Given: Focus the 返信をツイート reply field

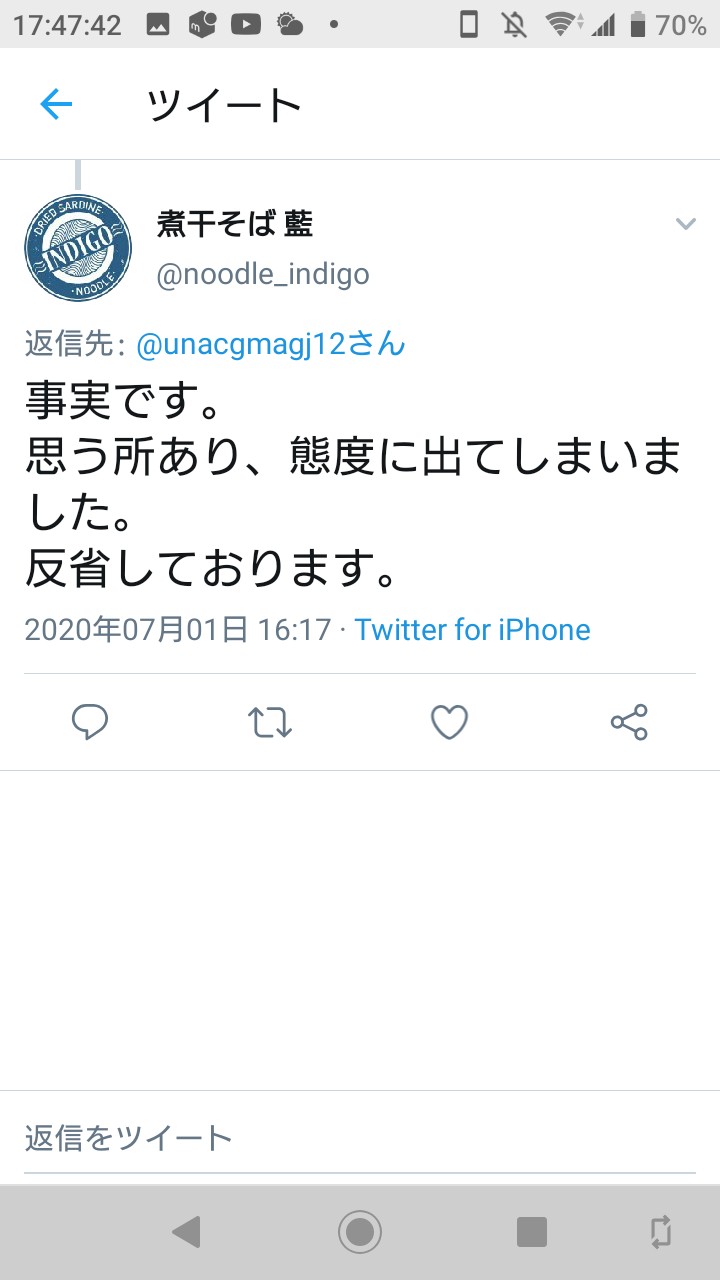Looking at the screenshot, I should 360,1138.
